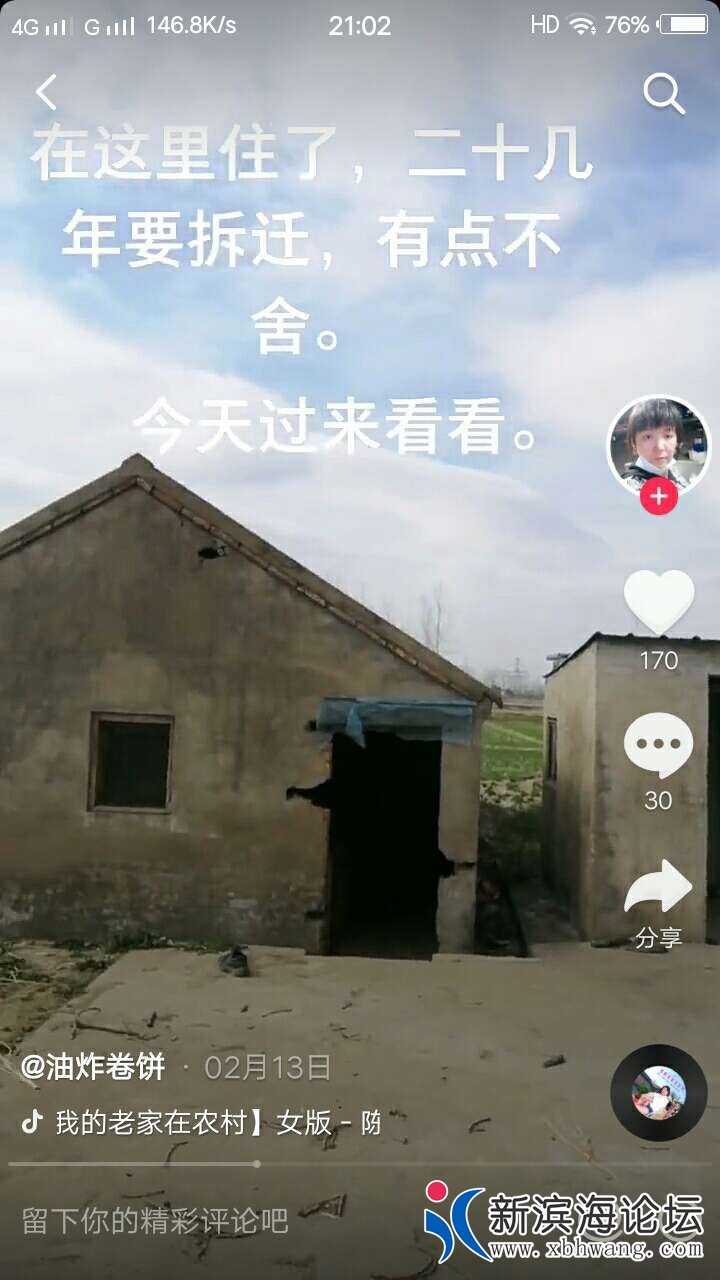Share this video via 分享 arrow
The image size is (720, 1280).
tap(658, 888)
